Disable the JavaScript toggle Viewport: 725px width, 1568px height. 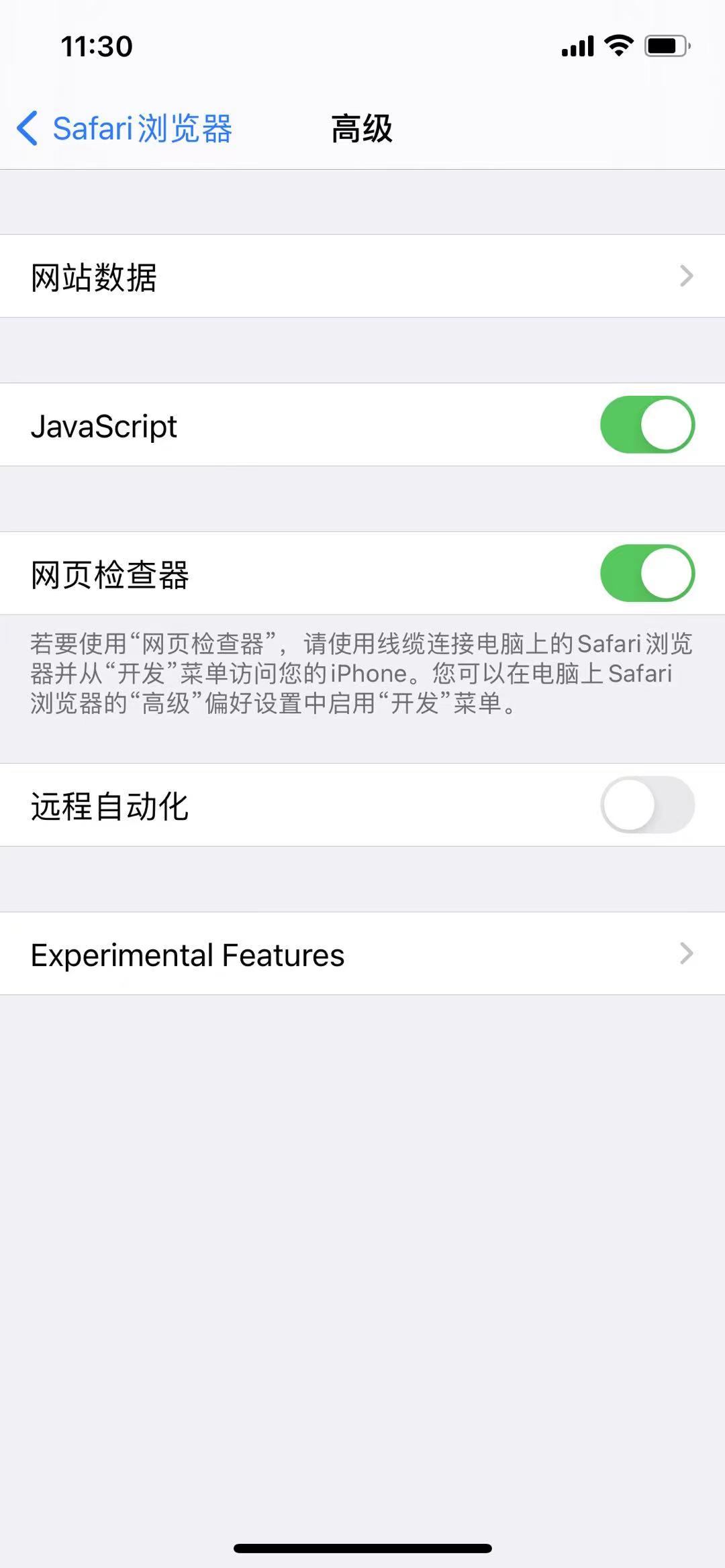pyautogui.click(x=646, y=425)
